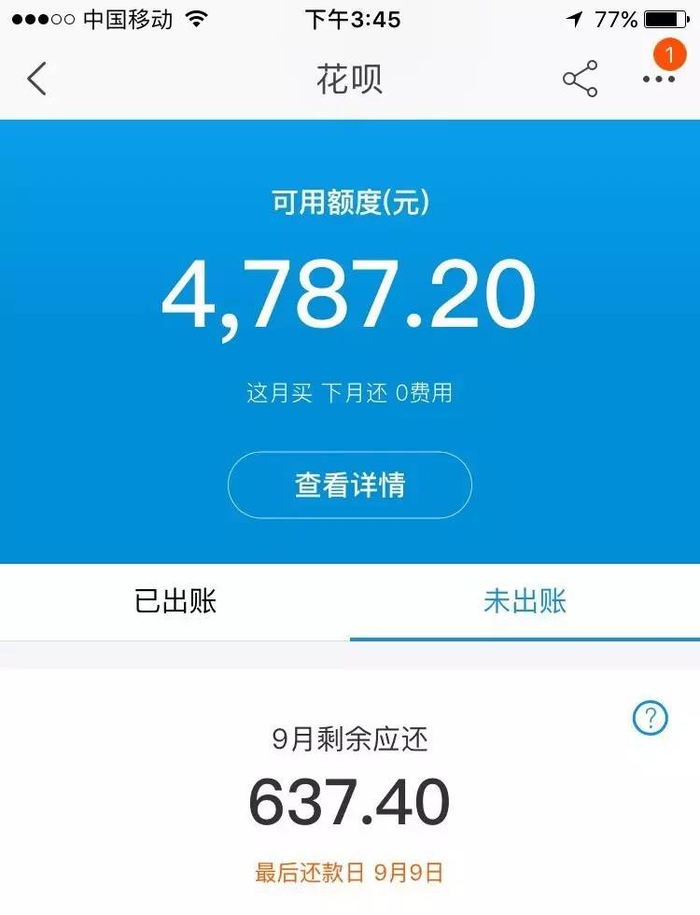
Task: Switch to the 已出账 tab
Action: tap(175, 601)
